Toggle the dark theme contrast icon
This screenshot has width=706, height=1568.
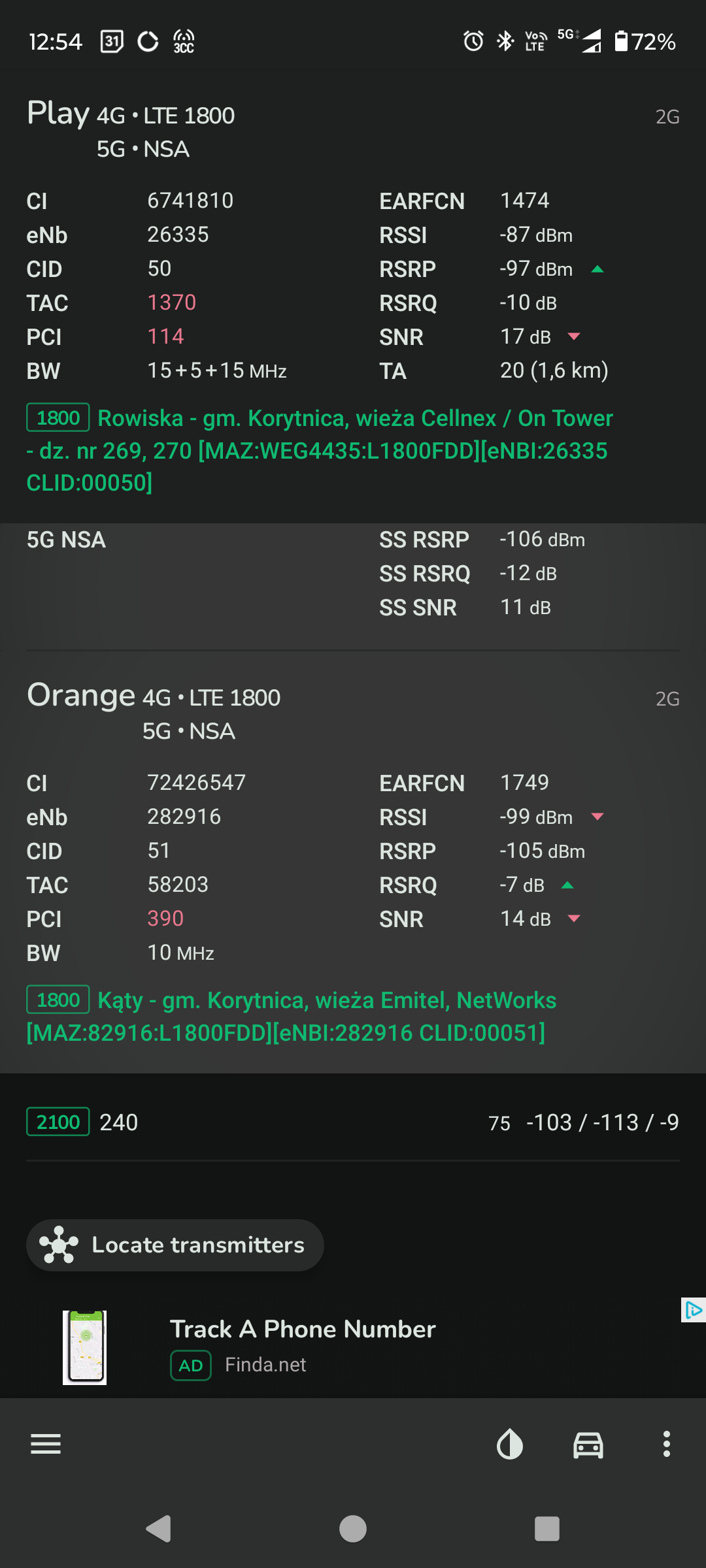[x=510, y=1444]
